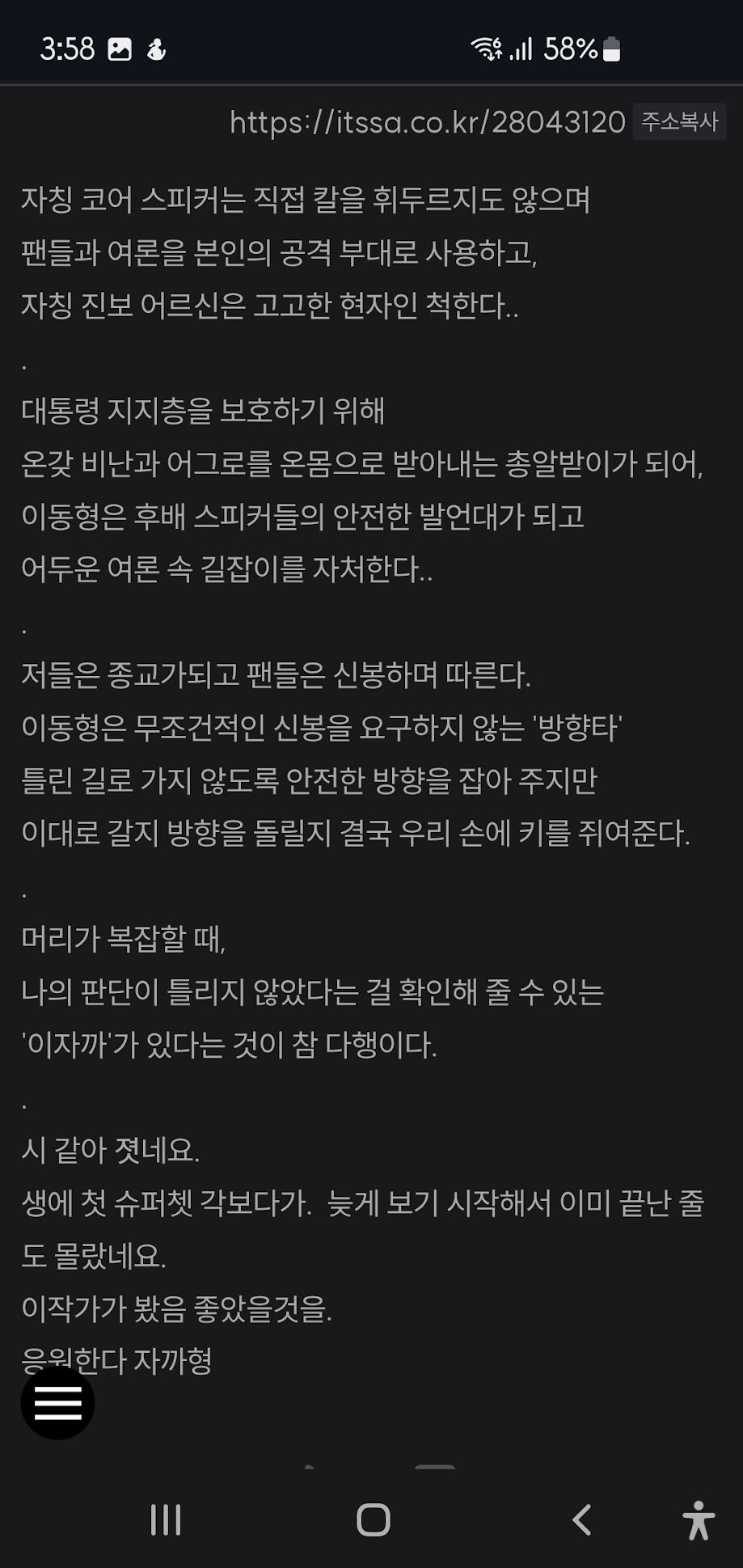
Task: Open the accessibility shortcut icon
Action: coord(699,1520)
